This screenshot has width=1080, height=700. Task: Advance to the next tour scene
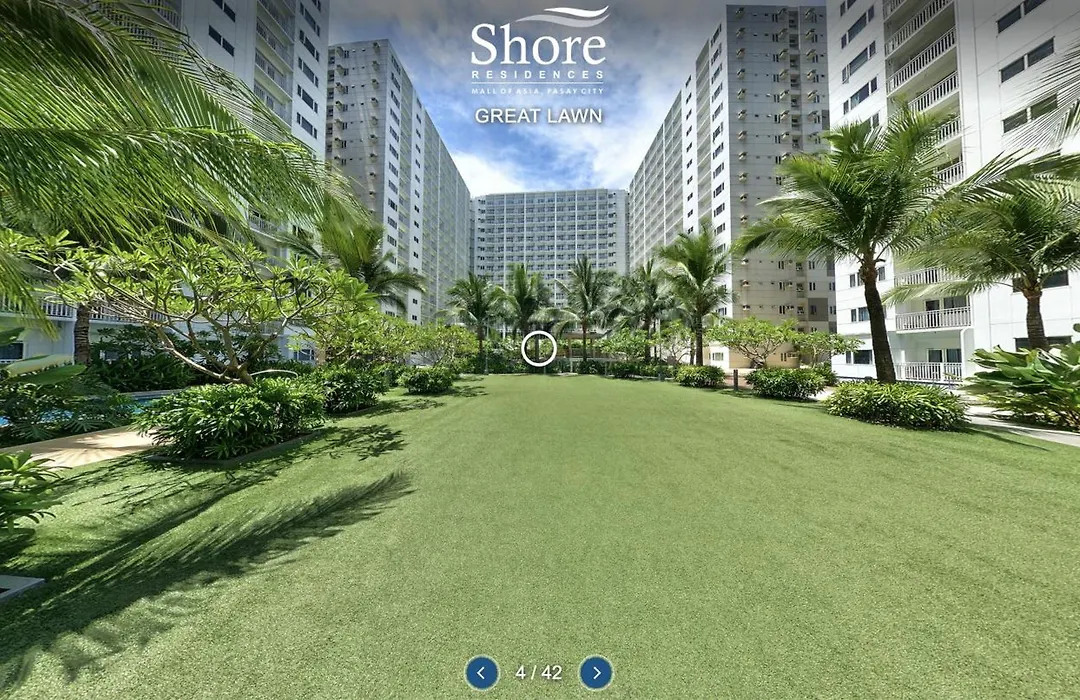596,673
